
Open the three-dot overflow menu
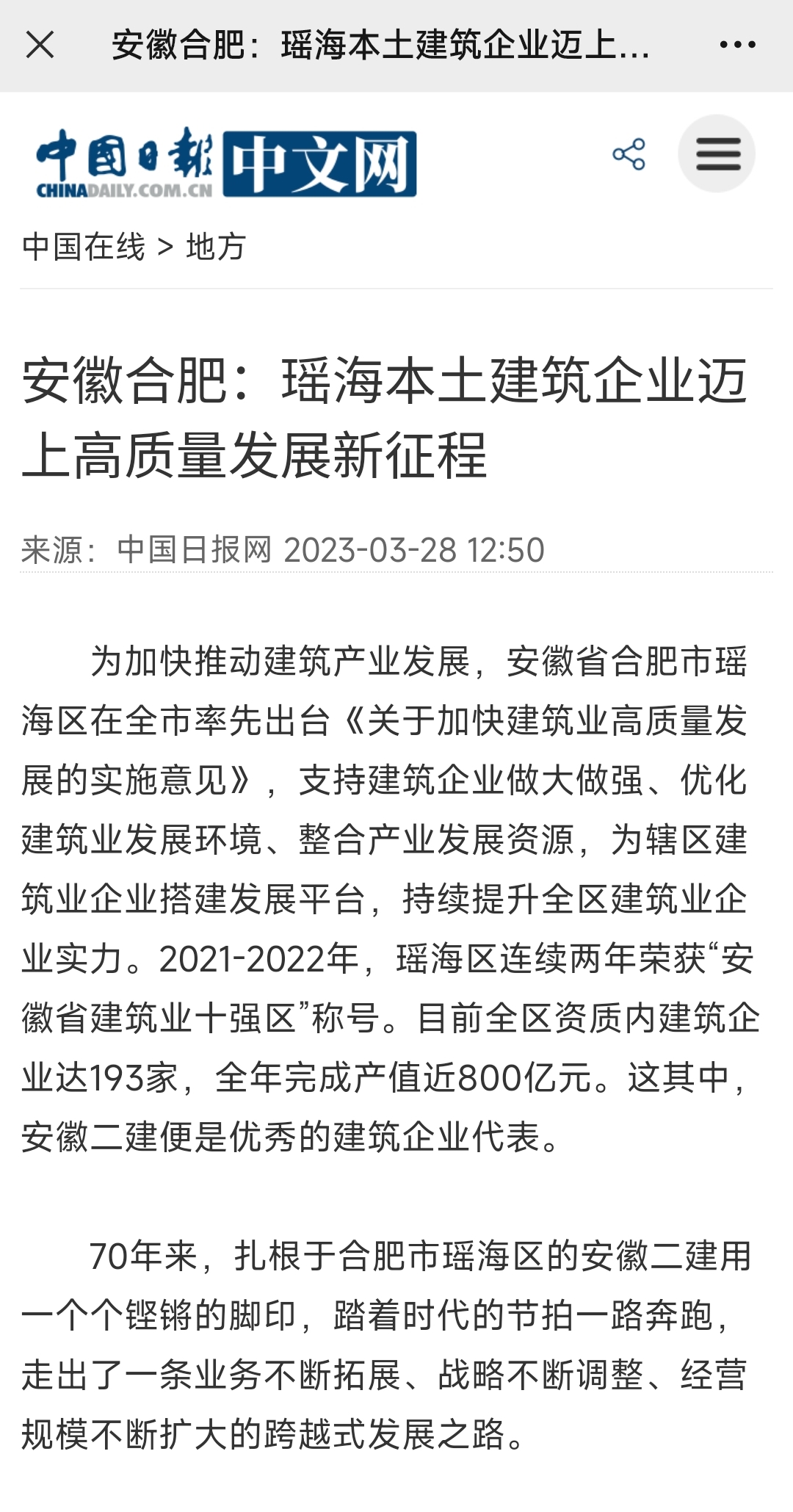pyautogui.click(x=737, y=46)
